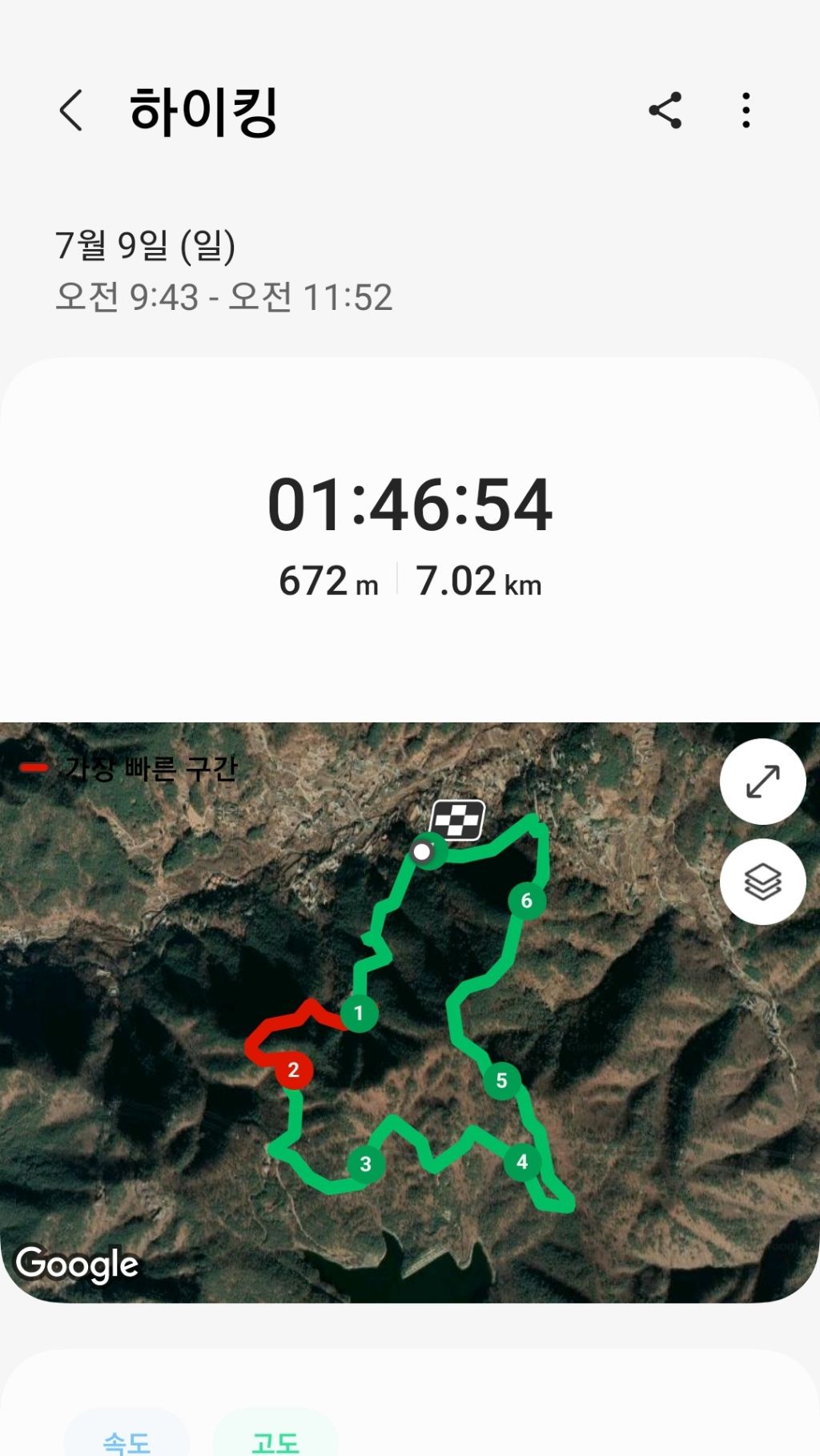Share this hiking workout

665,111
